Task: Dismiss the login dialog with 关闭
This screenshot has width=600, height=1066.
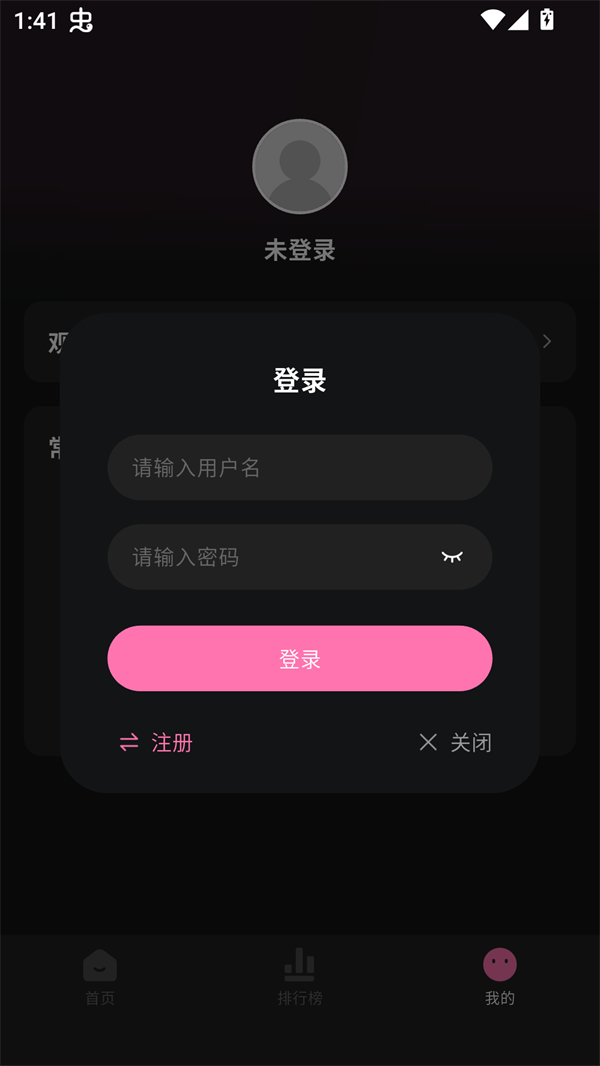Action: tap(455, 742)
